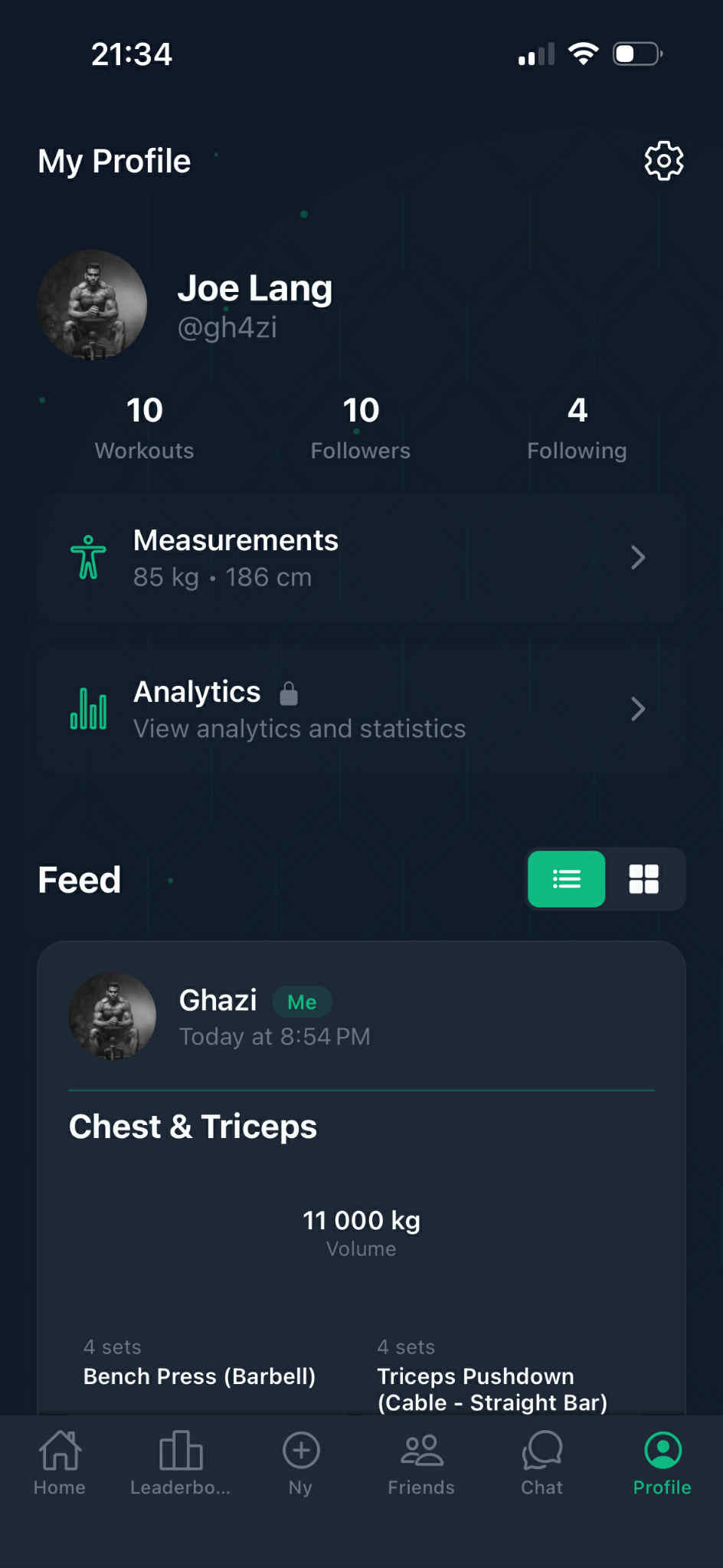Screen dimensions: 723x1568
Task: Tap the Measurements body icon
Action: click(88, 558)
